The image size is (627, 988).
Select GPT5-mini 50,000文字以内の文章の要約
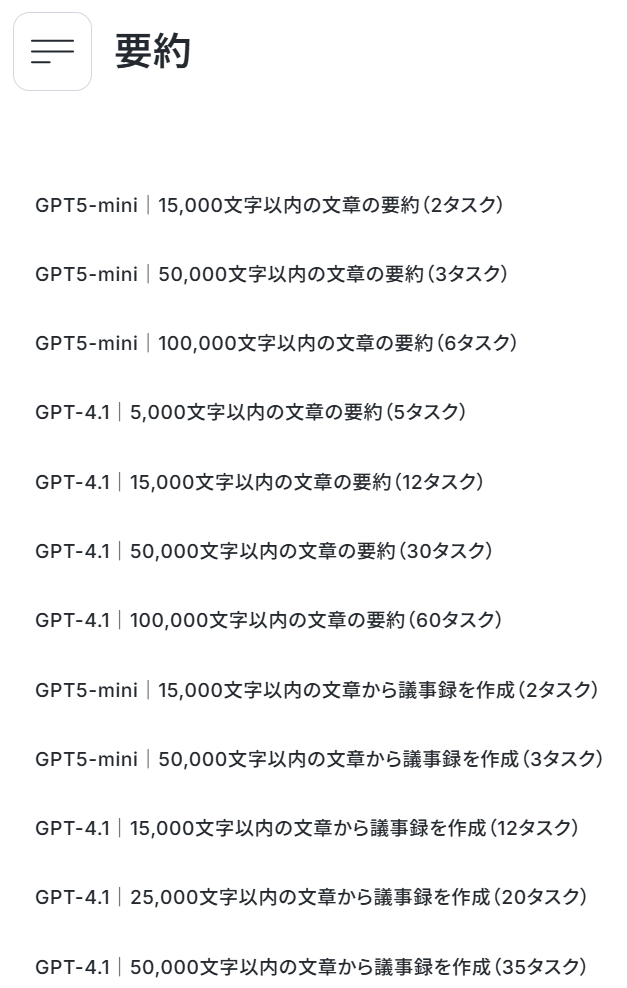(x=271, y=274)
